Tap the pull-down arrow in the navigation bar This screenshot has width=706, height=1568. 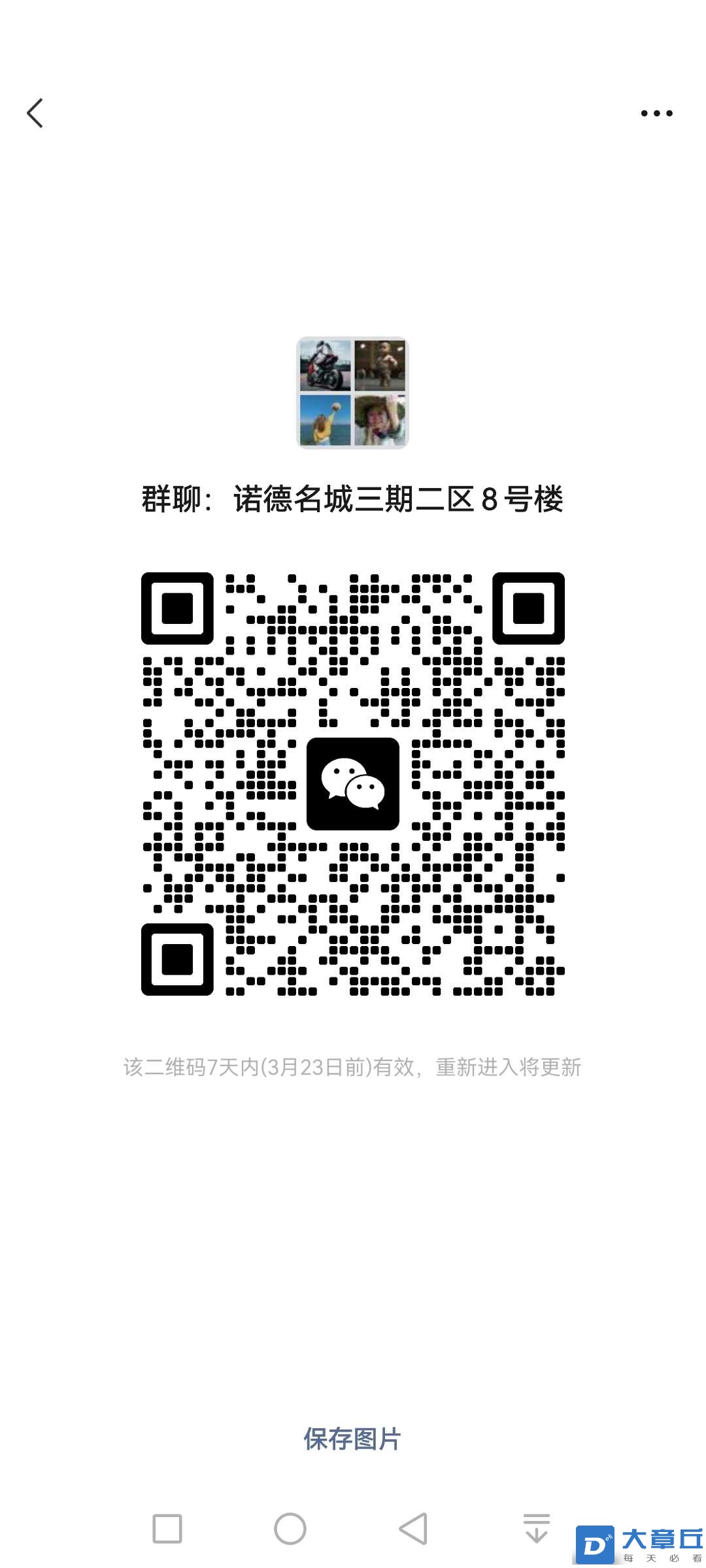(x=537, y=1529)
